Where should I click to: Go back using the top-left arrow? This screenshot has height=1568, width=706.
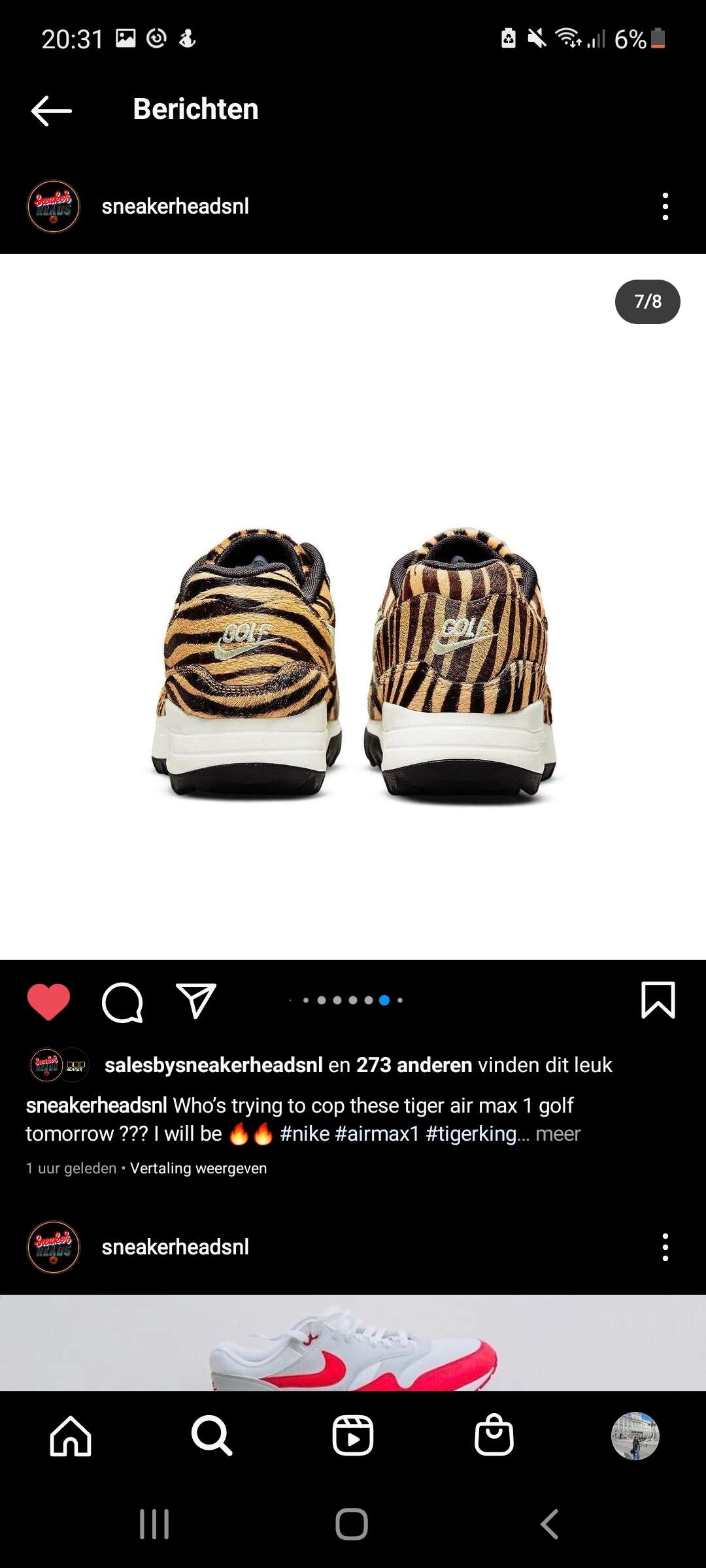point(52,110)
